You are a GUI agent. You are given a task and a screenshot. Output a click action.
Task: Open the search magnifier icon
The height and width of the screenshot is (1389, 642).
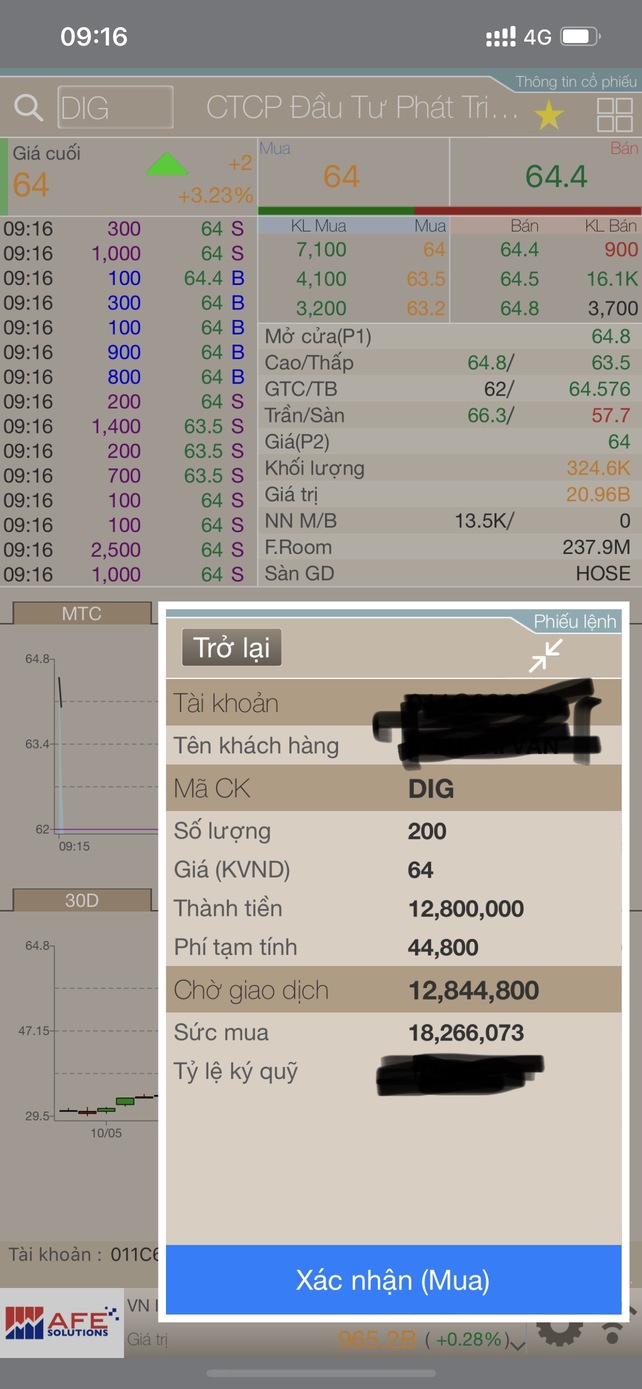pyautogui.click(x=28, y=108)
